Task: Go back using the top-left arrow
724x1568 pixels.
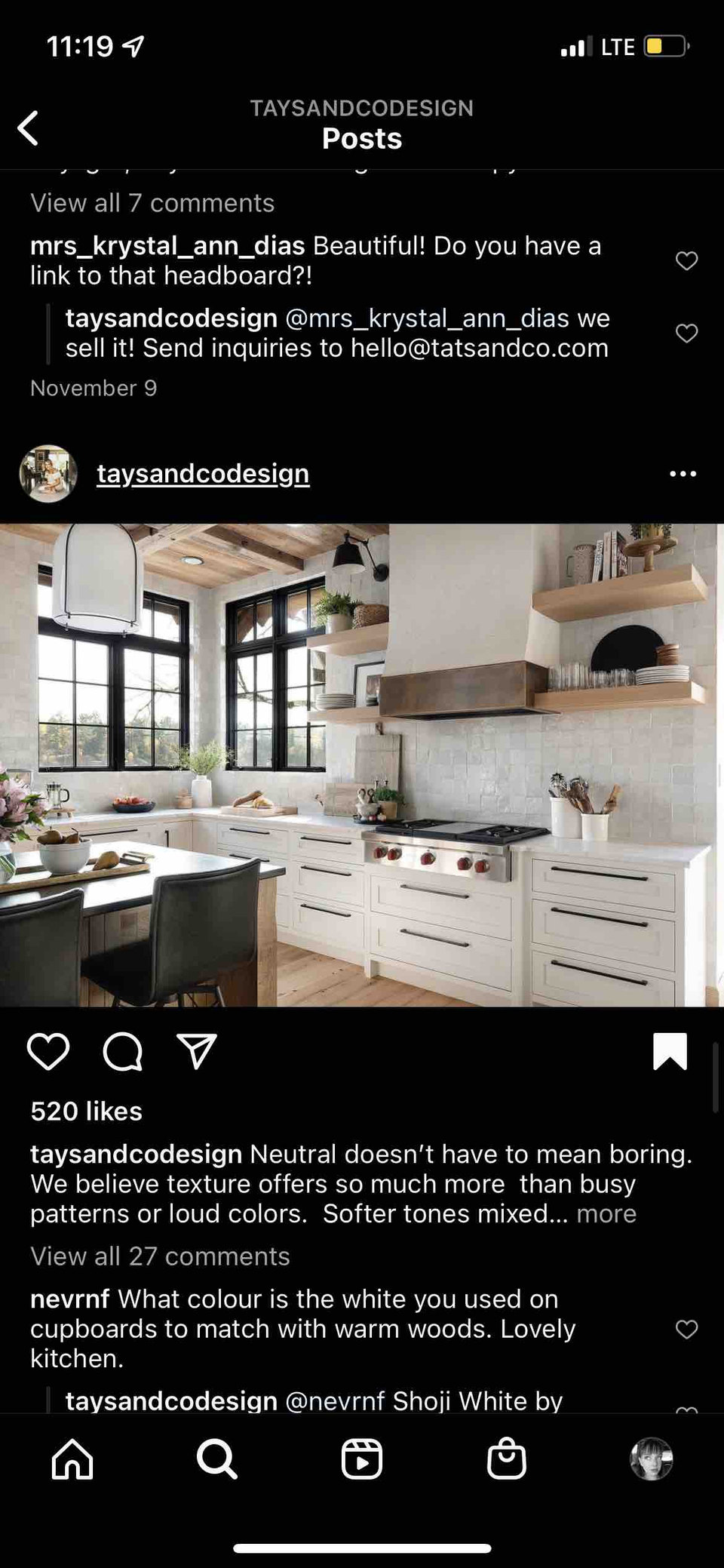Action: (29, 128)
